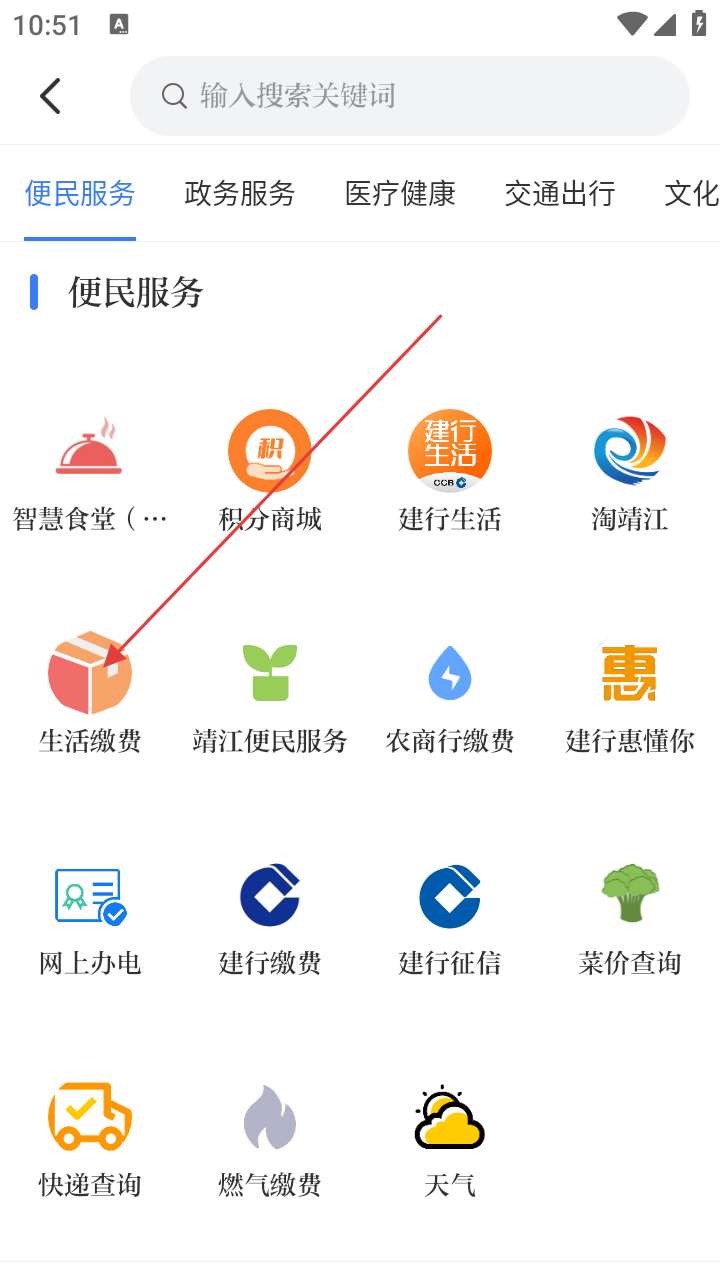Open 智慧食堂 service
Image resolution: width=720 pixels, height=1280 pixels.
coord(90,472)
